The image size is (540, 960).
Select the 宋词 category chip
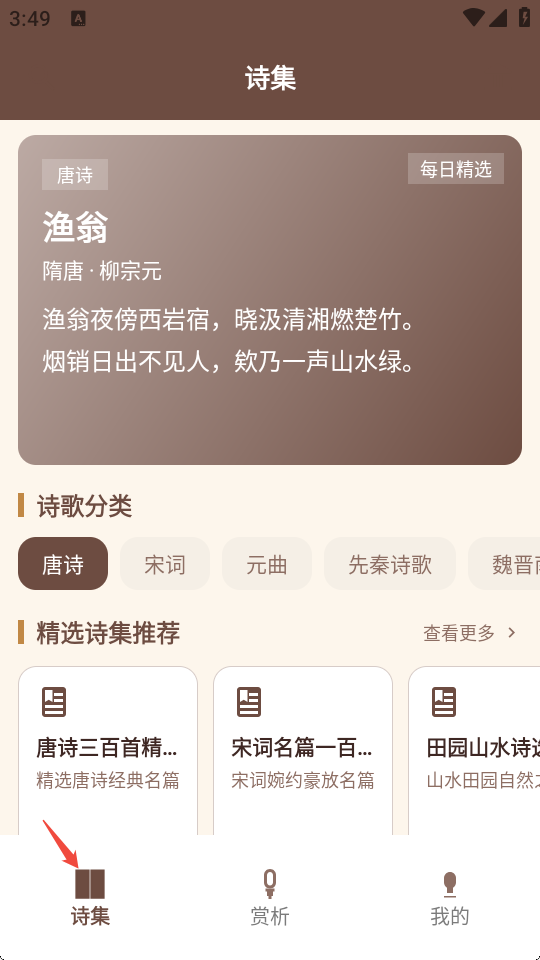(165, 564)
